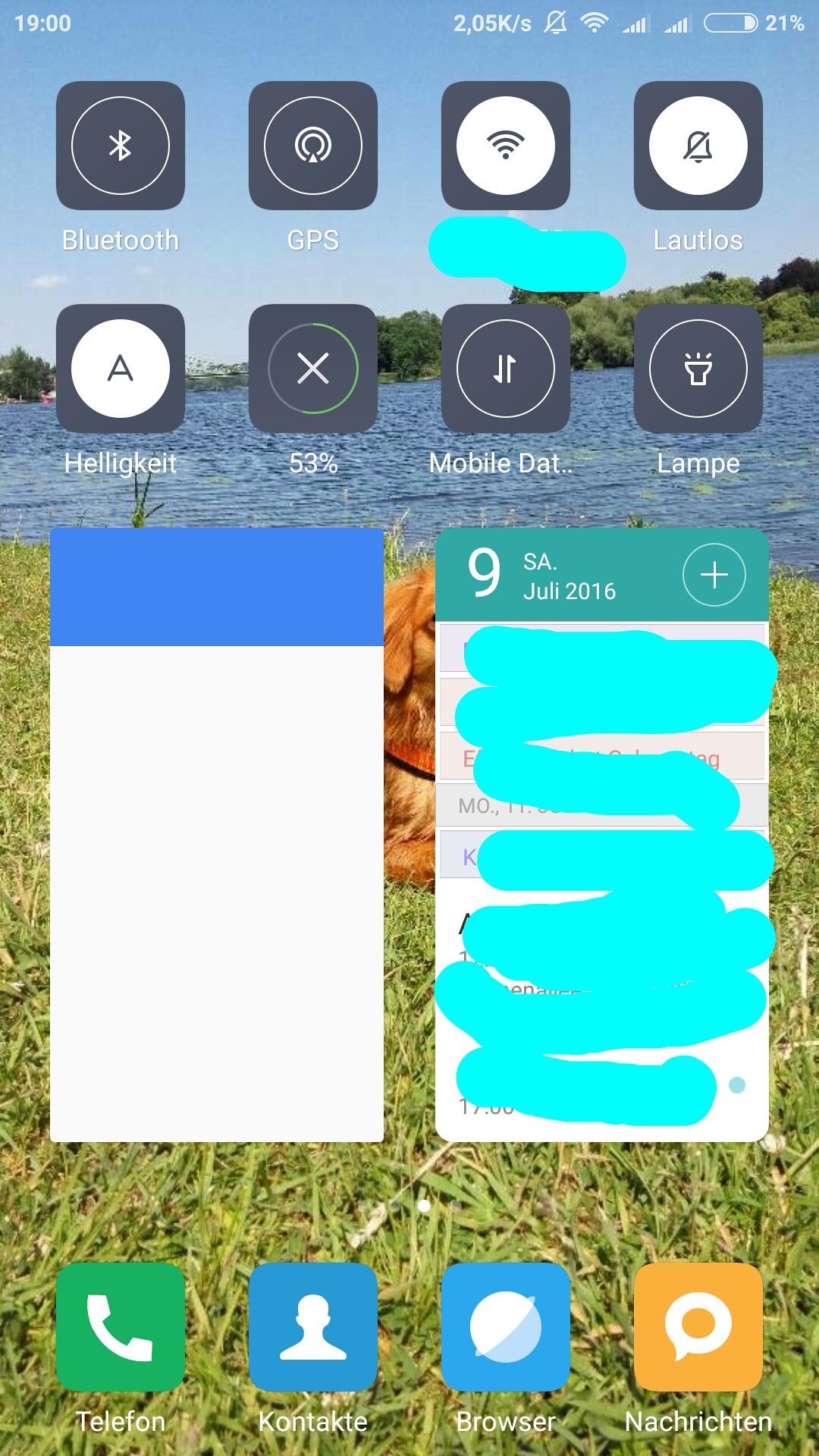The image size is (819, 1456).
Task: Tap the 53% memory cleaner widget
Action: [313, 369]
